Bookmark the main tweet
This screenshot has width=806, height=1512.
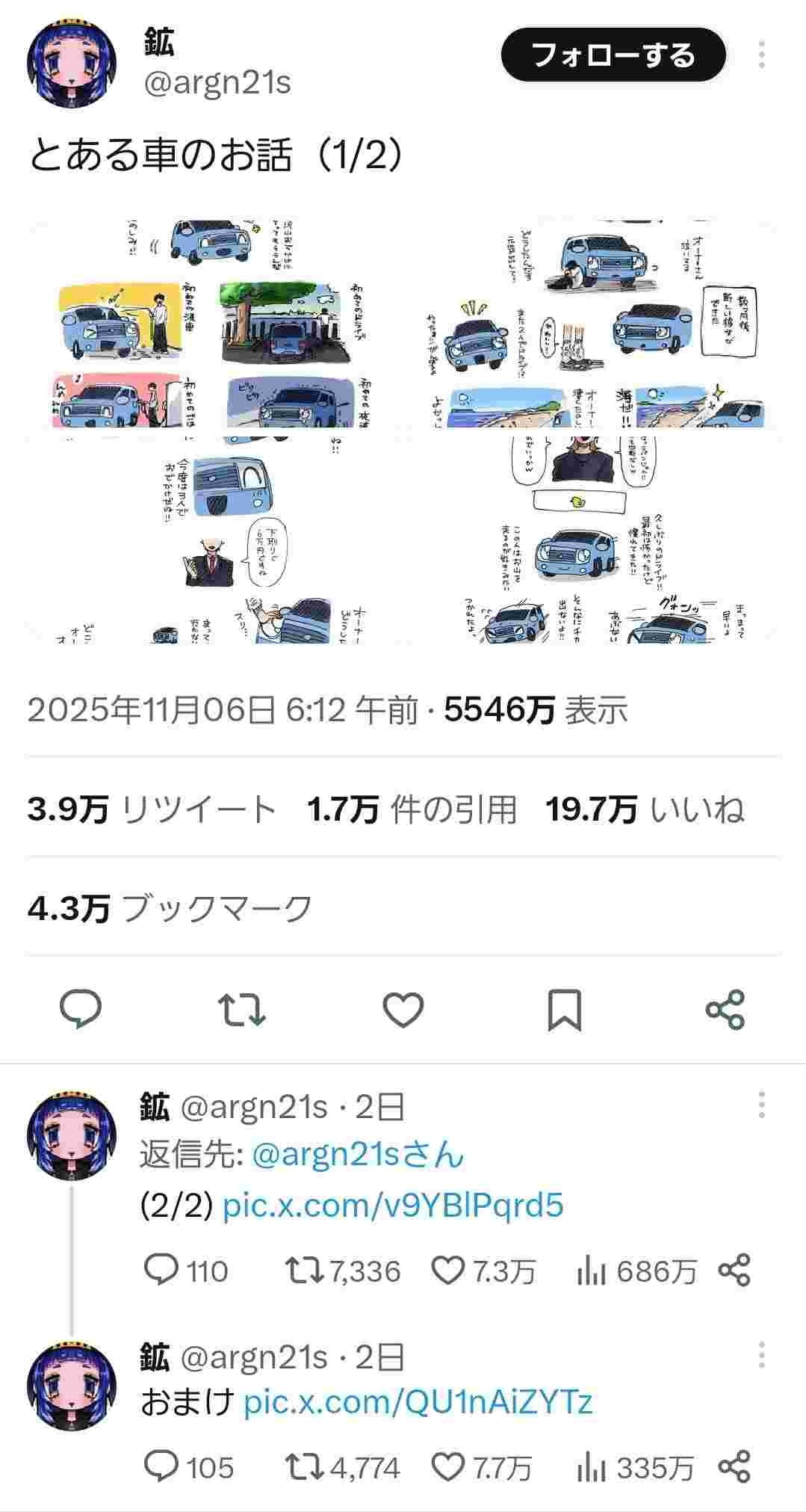[x=564, y=1009]
